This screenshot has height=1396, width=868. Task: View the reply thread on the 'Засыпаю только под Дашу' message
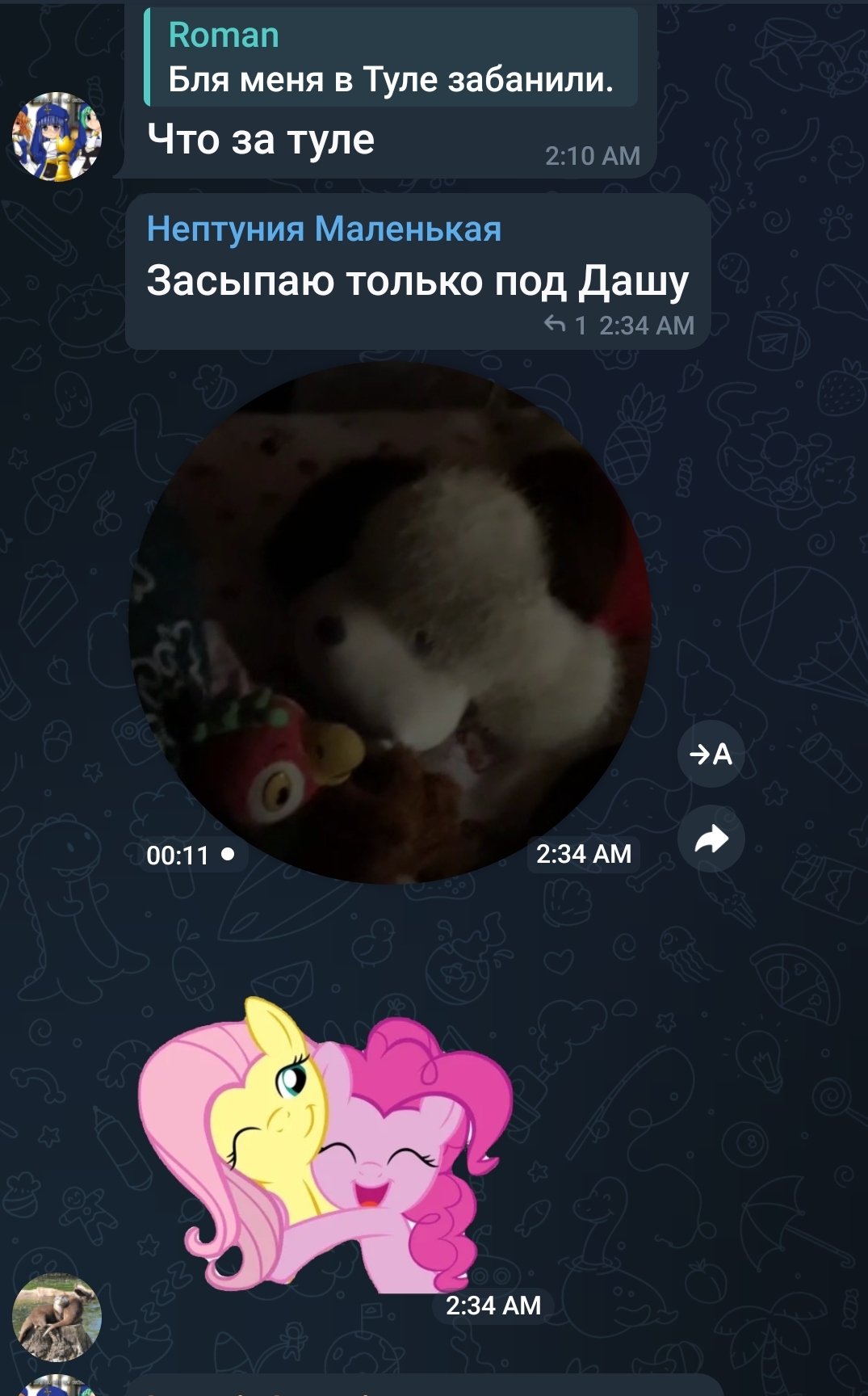click(565, 325)
